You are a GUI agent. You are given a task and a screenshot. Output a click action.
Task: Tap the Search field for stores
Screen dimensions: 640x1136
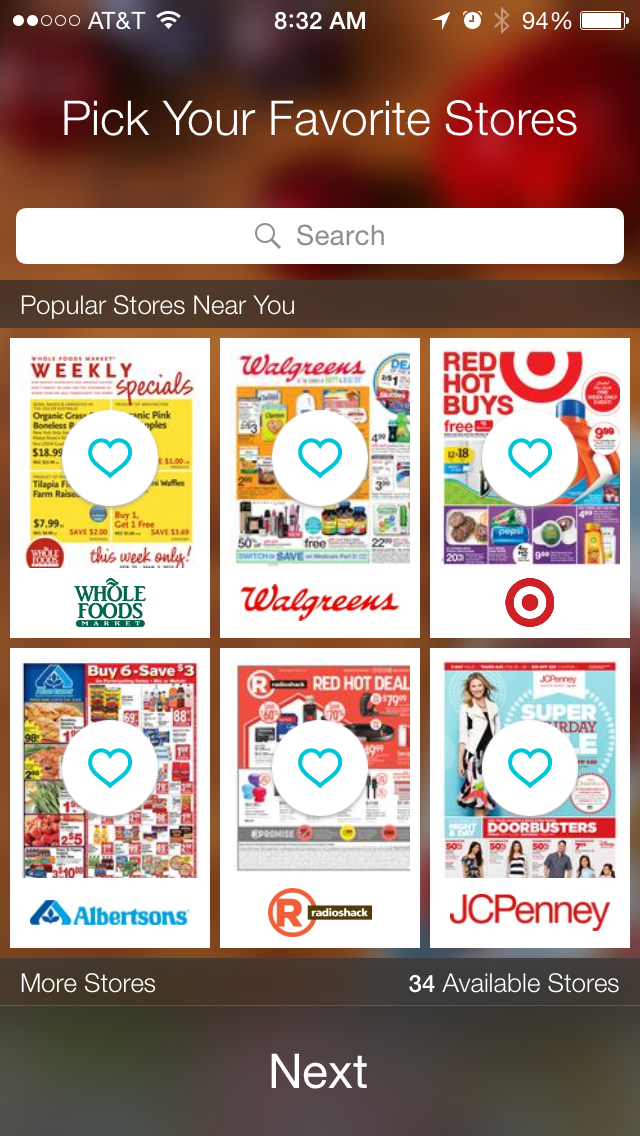click(320, 235)
